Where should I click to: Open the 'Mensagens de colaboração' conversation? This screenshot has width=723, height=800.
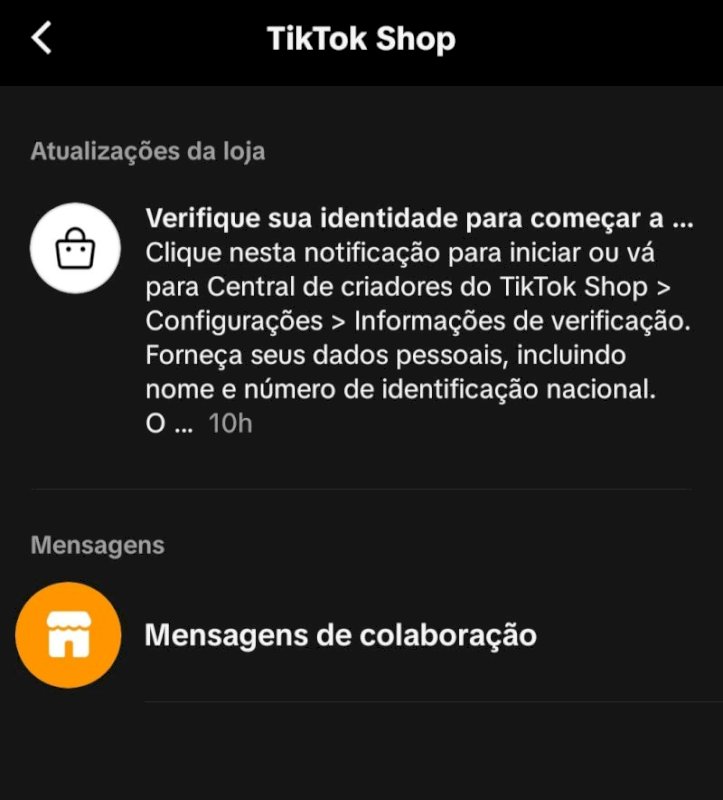click(x=340, y=634)
